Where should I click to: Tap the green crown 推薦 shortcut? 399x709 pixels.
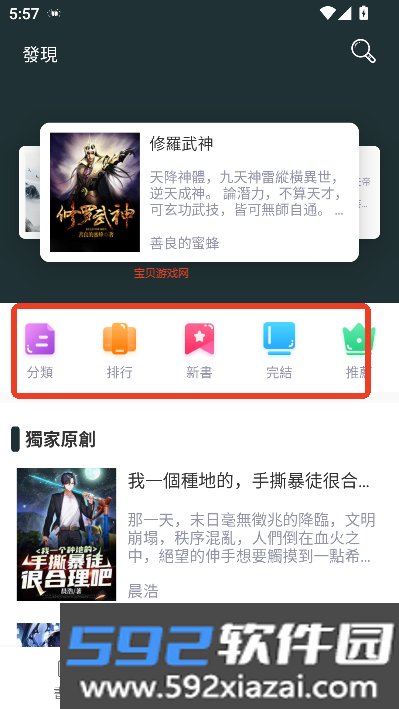tap(357, 350)
